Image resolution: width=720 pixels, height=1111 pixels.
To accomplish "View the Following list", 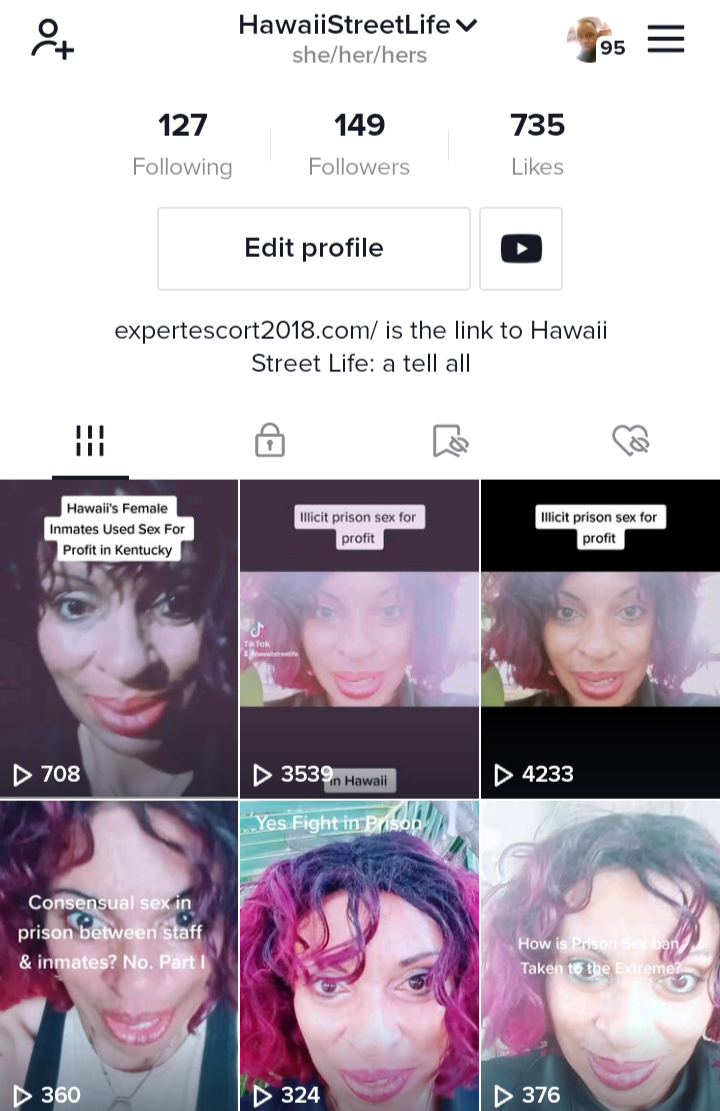I will click(182, 143).
